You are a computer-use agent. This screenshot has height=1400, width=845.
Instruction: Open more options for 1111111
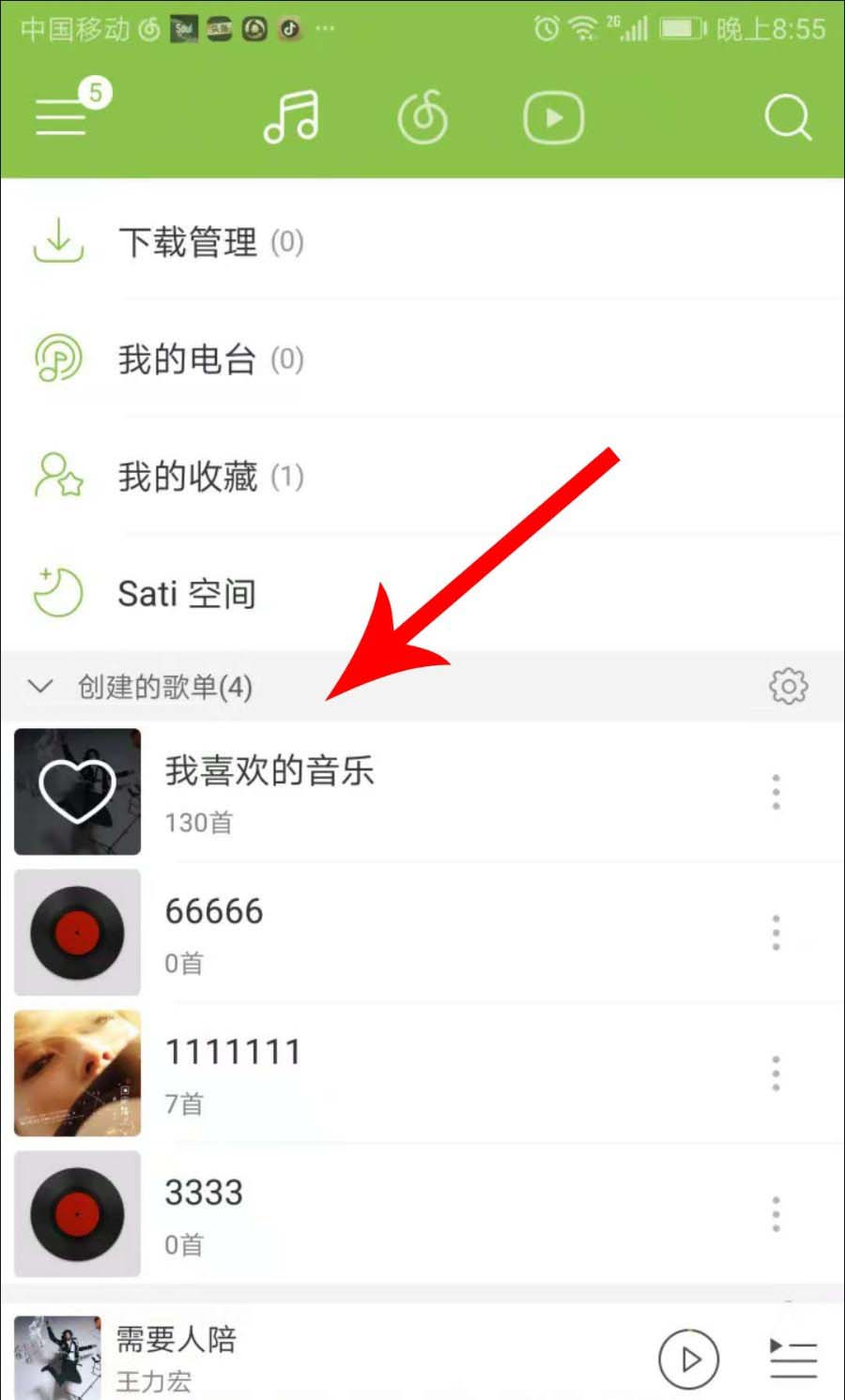coord(776,1073)
